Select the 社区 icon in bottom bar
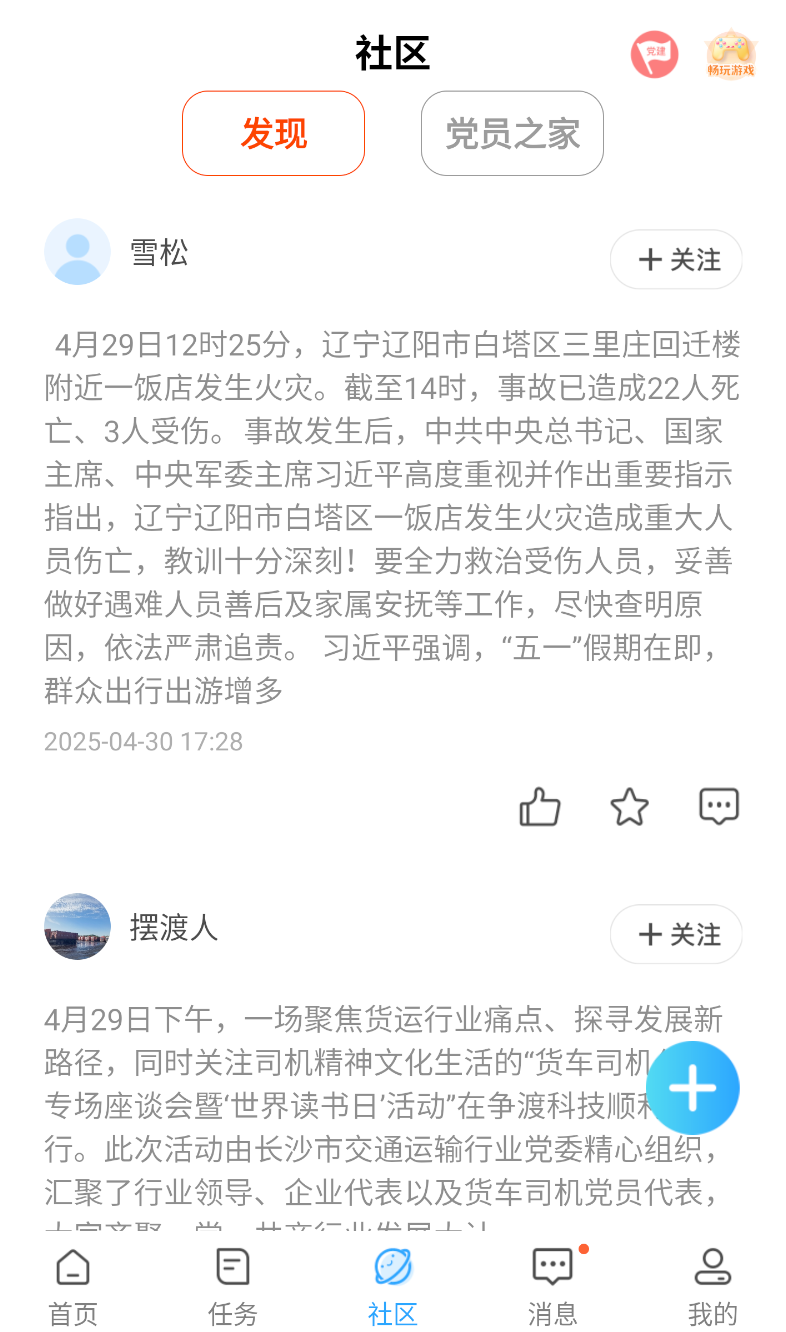Viewport: 786px width, 1332px height. [x=392, y=1265]
